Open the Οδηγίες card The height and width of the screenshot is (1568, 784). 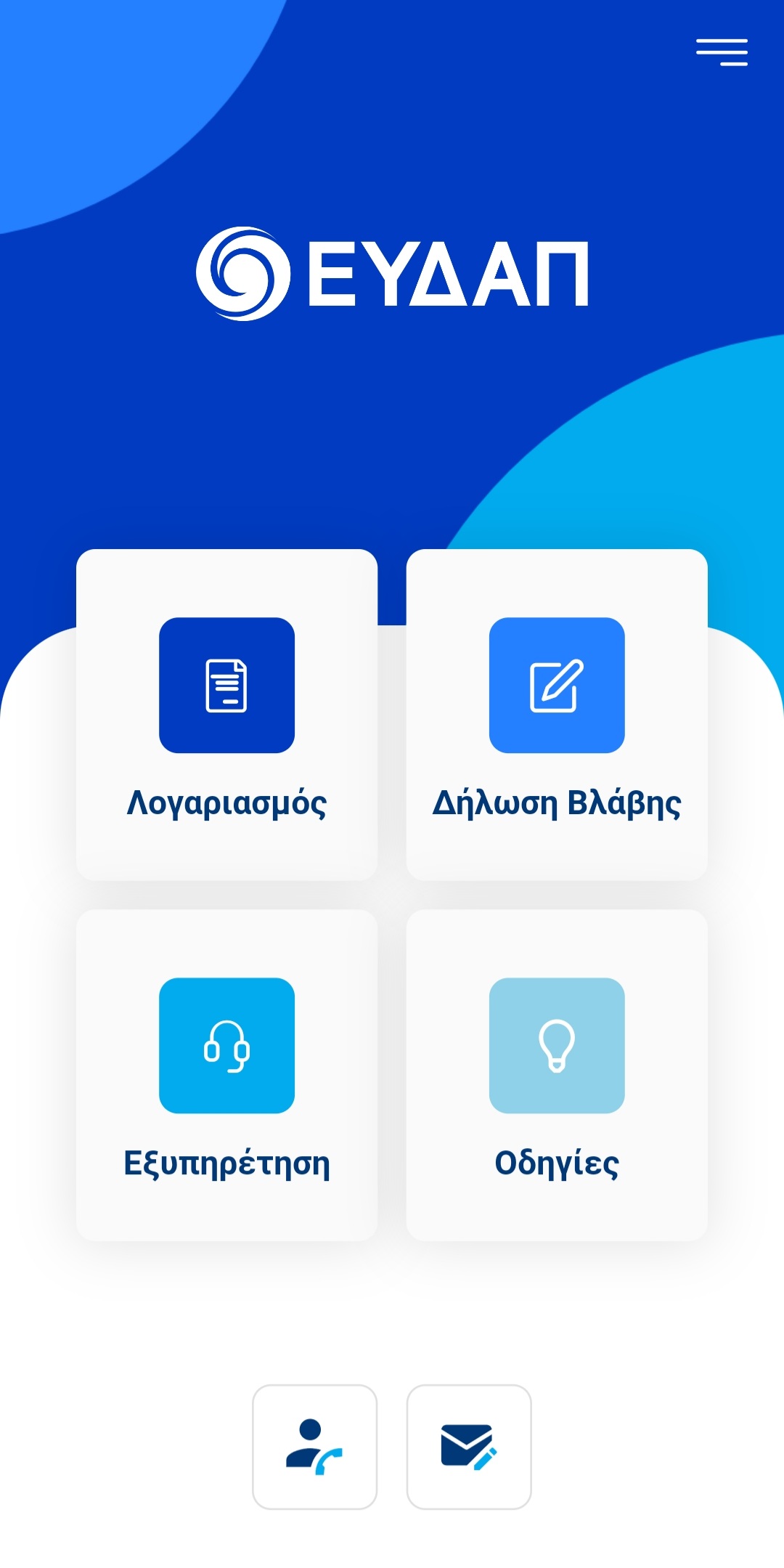pyautogui.click(x=557, y=1075)
